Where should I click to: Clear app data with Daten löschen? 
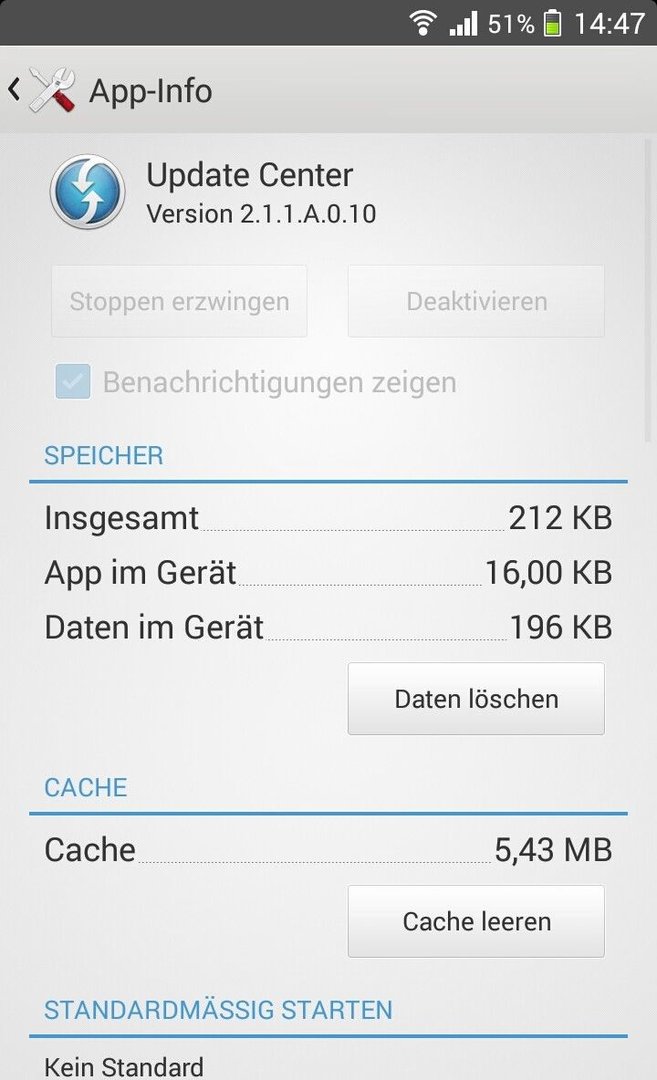(x=476, y=698)
